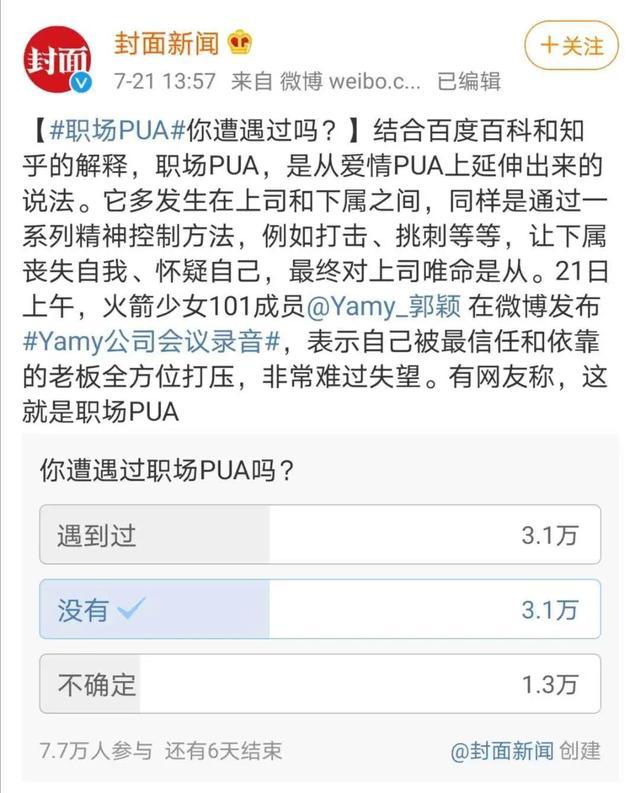Viewport: 640px width, 793px height.
Task: Tap the 封面新闻 account name
Action: coord(167,45)
